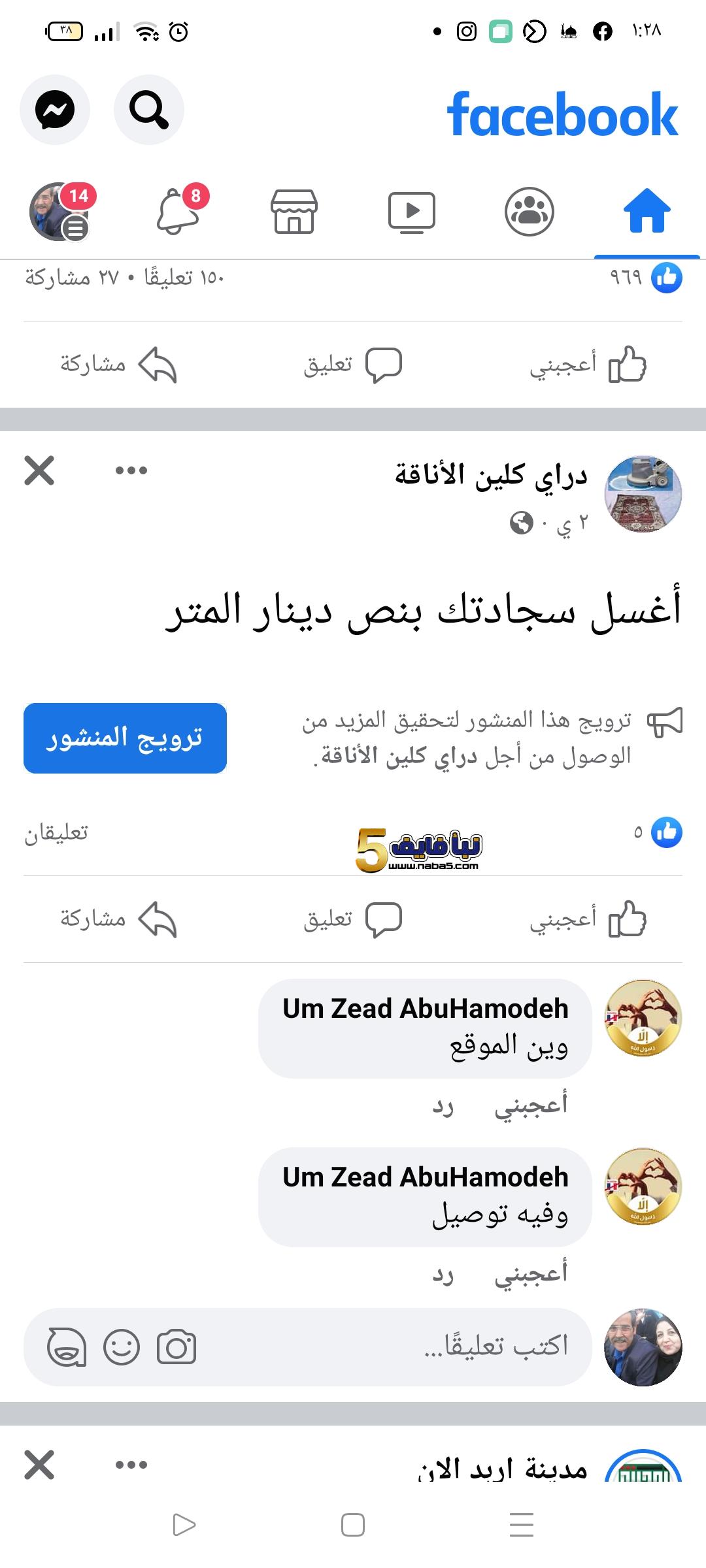The height and width of the screenshot is (1568, 706).
Task: Open options menu on دراي كلين الأناقة post
Action: (131, 470)
